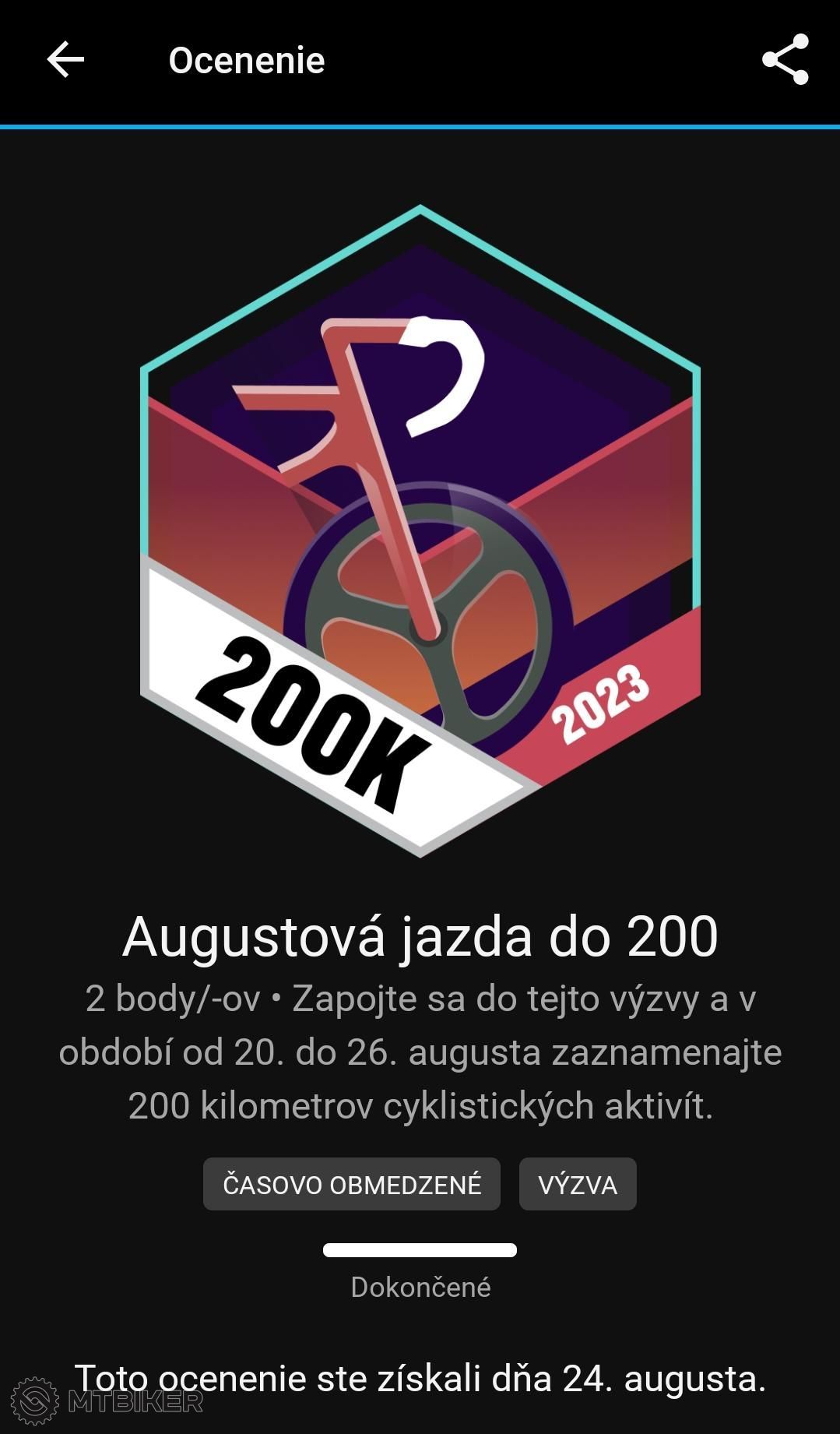Screen dimensions: 840x1434
Task: Share this Augustová jazda award
Action: 785,59
